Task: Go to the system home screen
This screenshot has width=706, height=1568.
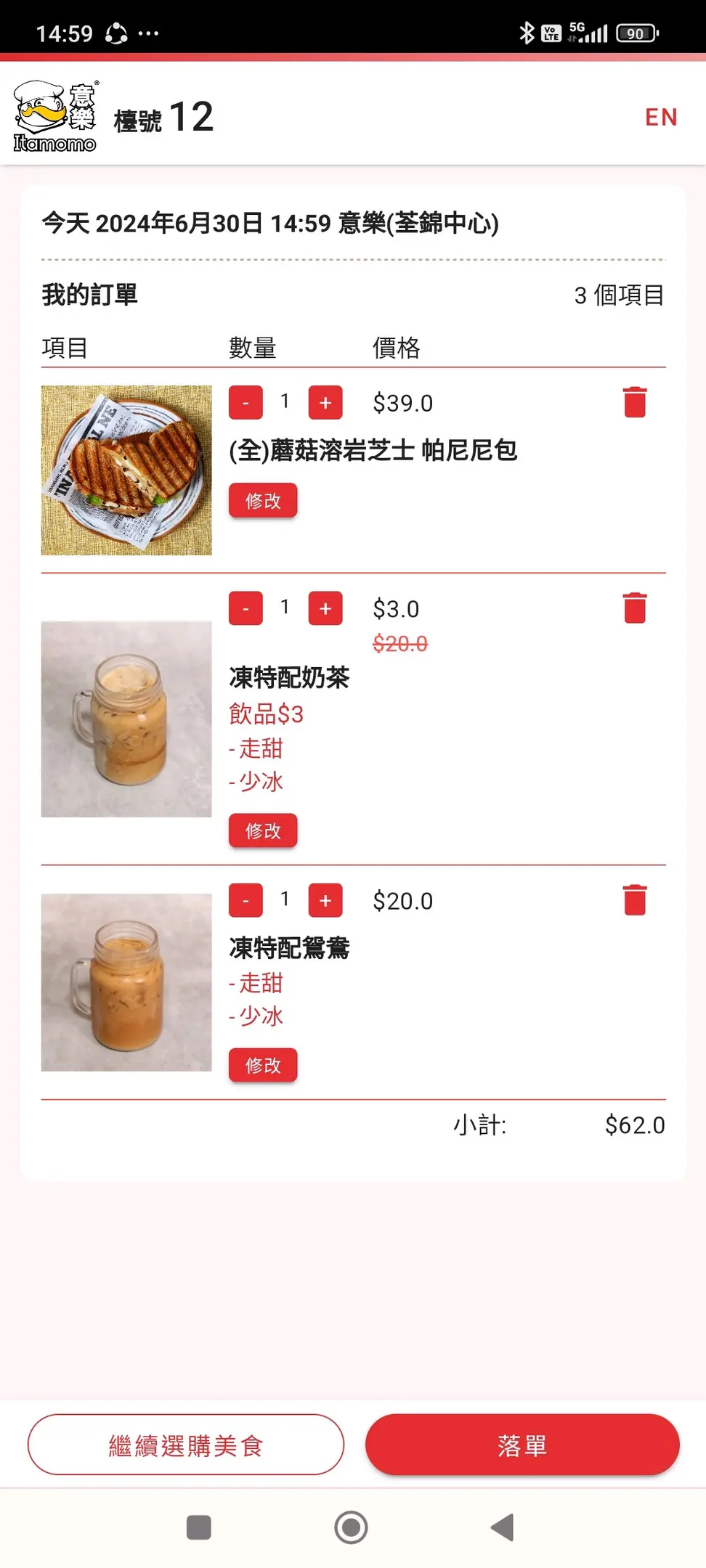Action: pyautogui.click(x=352, y=1527)
